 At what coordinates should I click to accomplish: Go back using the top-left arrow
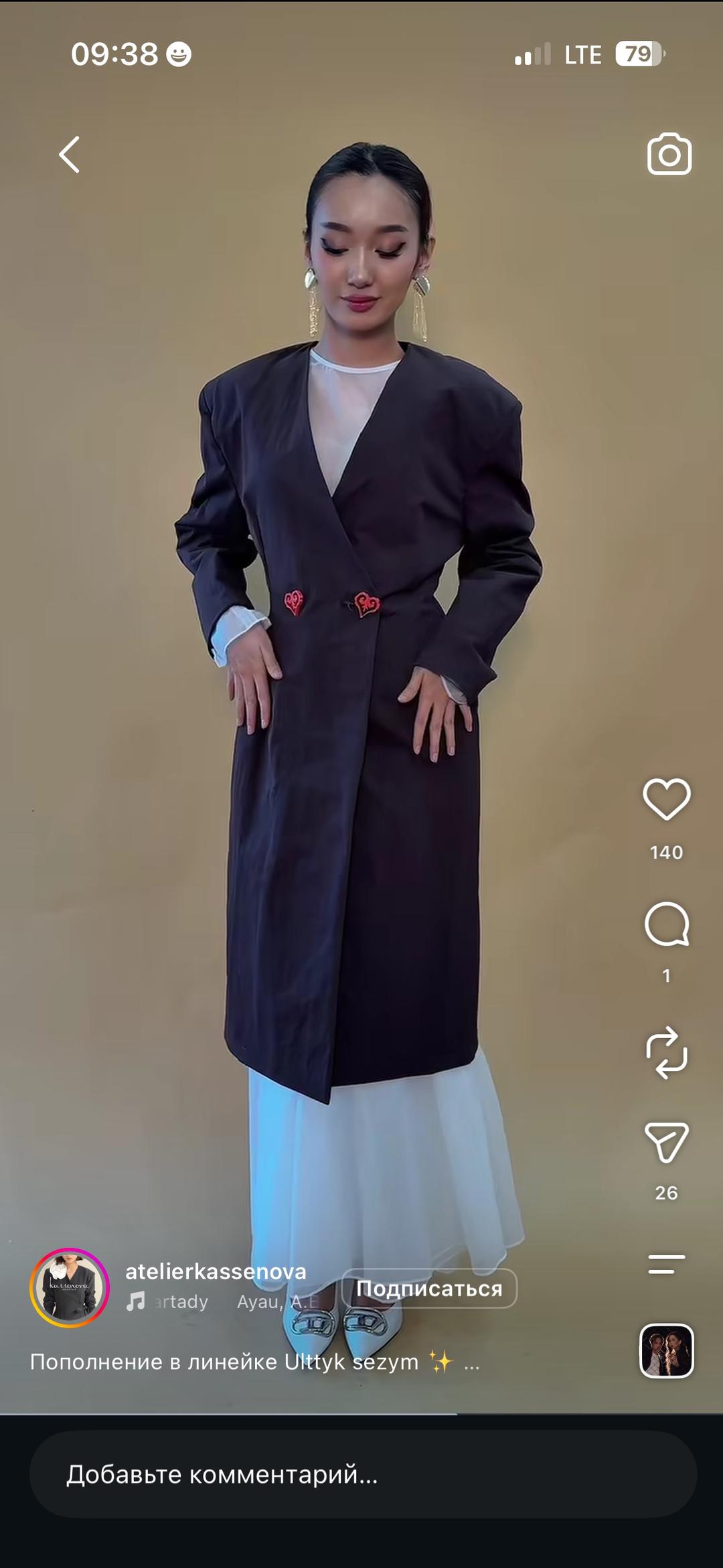pyautogui.click(x=70, y=155)
